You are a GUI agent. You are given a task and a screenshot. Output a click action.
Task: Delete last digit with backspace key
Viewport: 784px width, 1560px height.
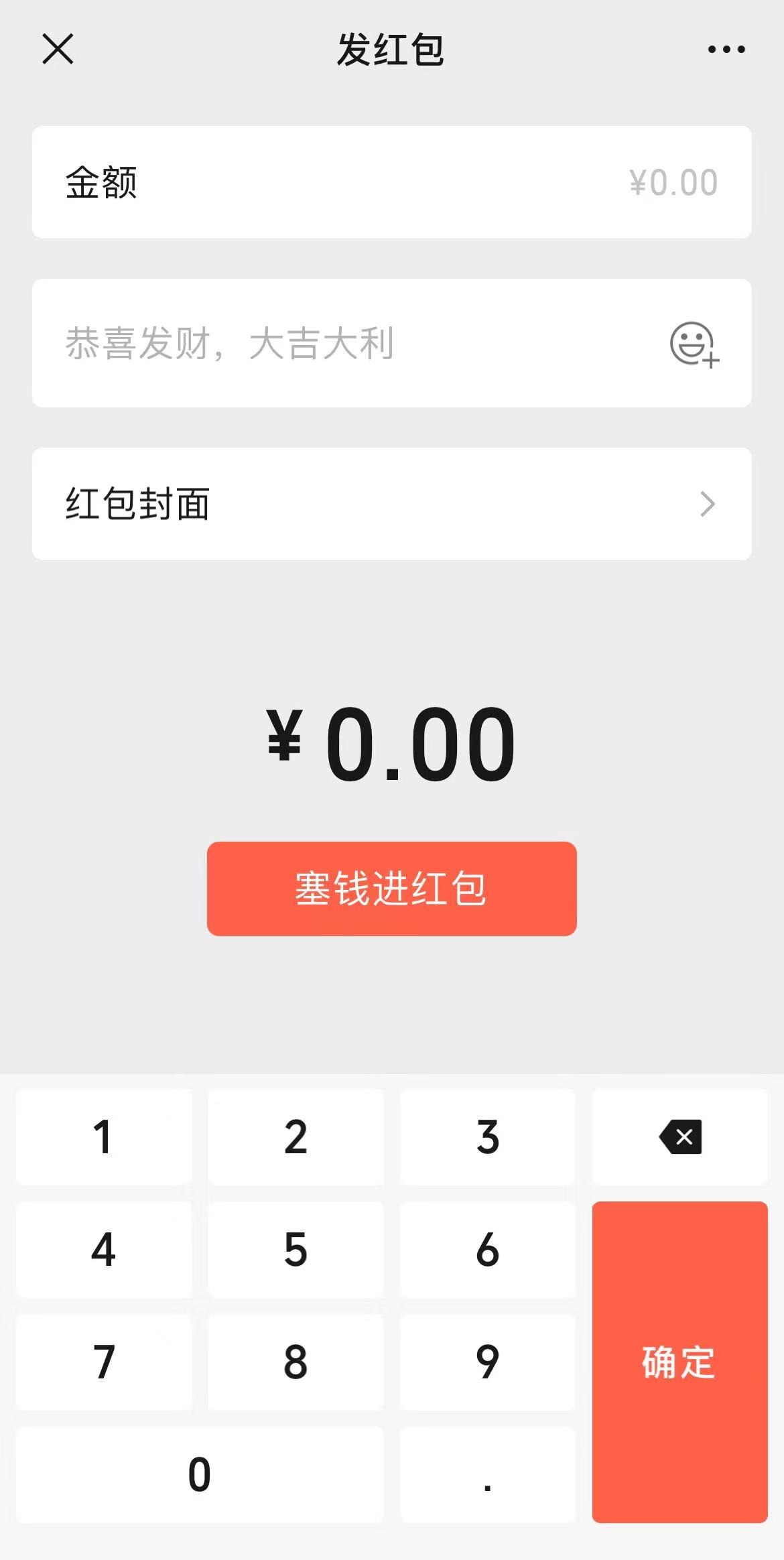680,1137
